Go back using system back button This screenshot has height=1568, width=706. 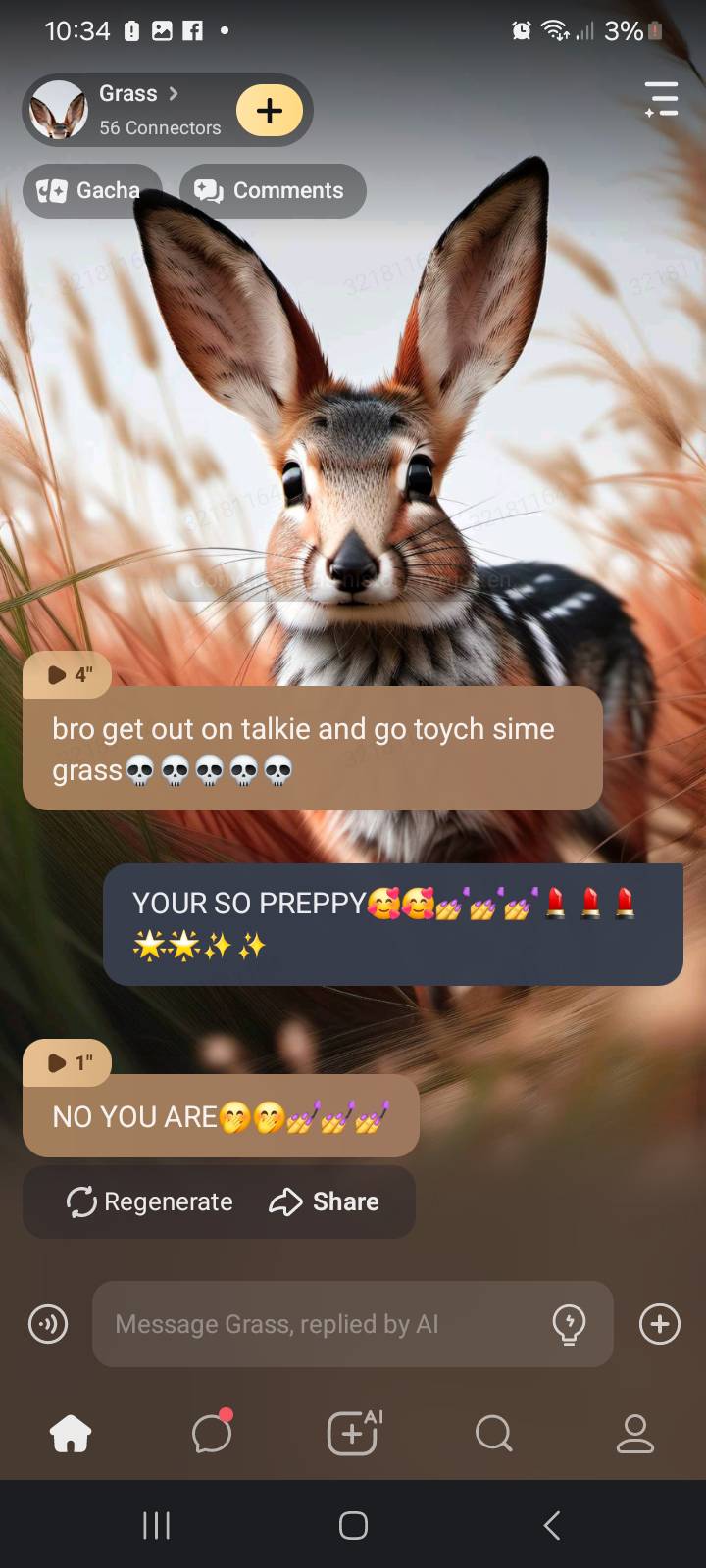tap(552, 1525)
